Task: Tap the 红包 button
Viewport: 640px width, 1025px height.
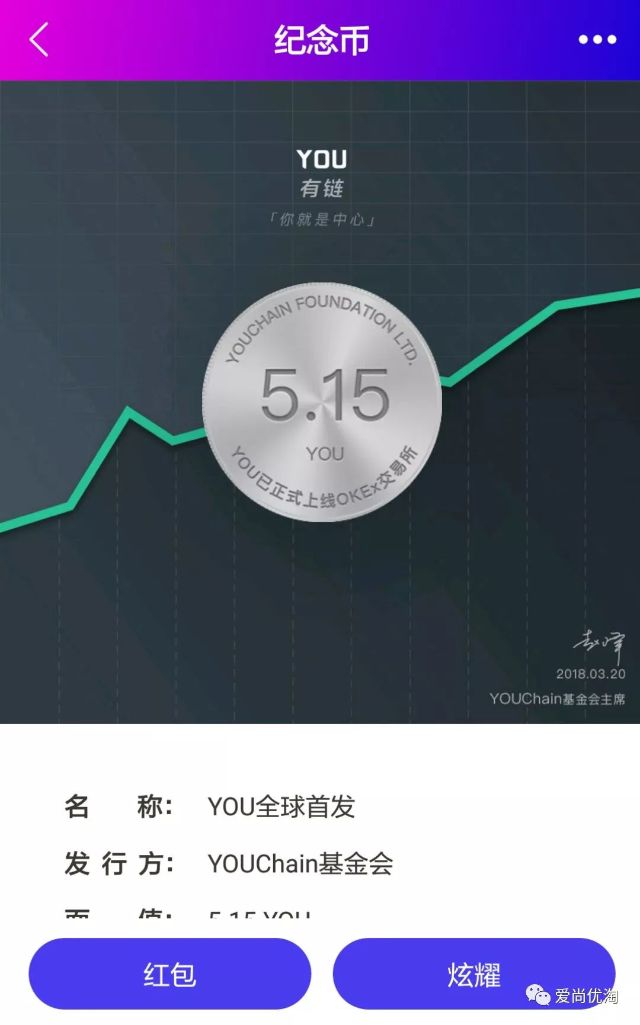Action: pyautogui.click(x=170, y=973)
